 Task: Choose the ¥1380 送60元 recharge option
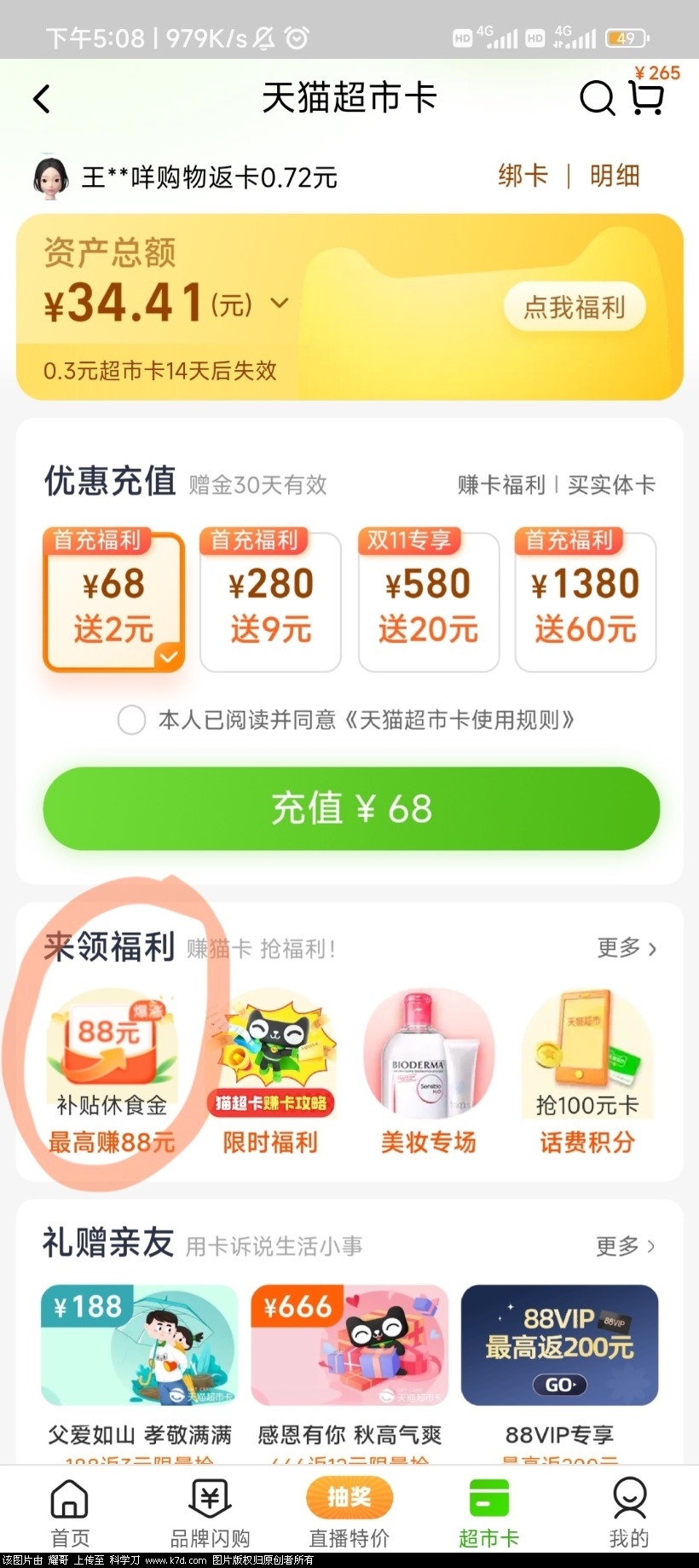(586, 602)
